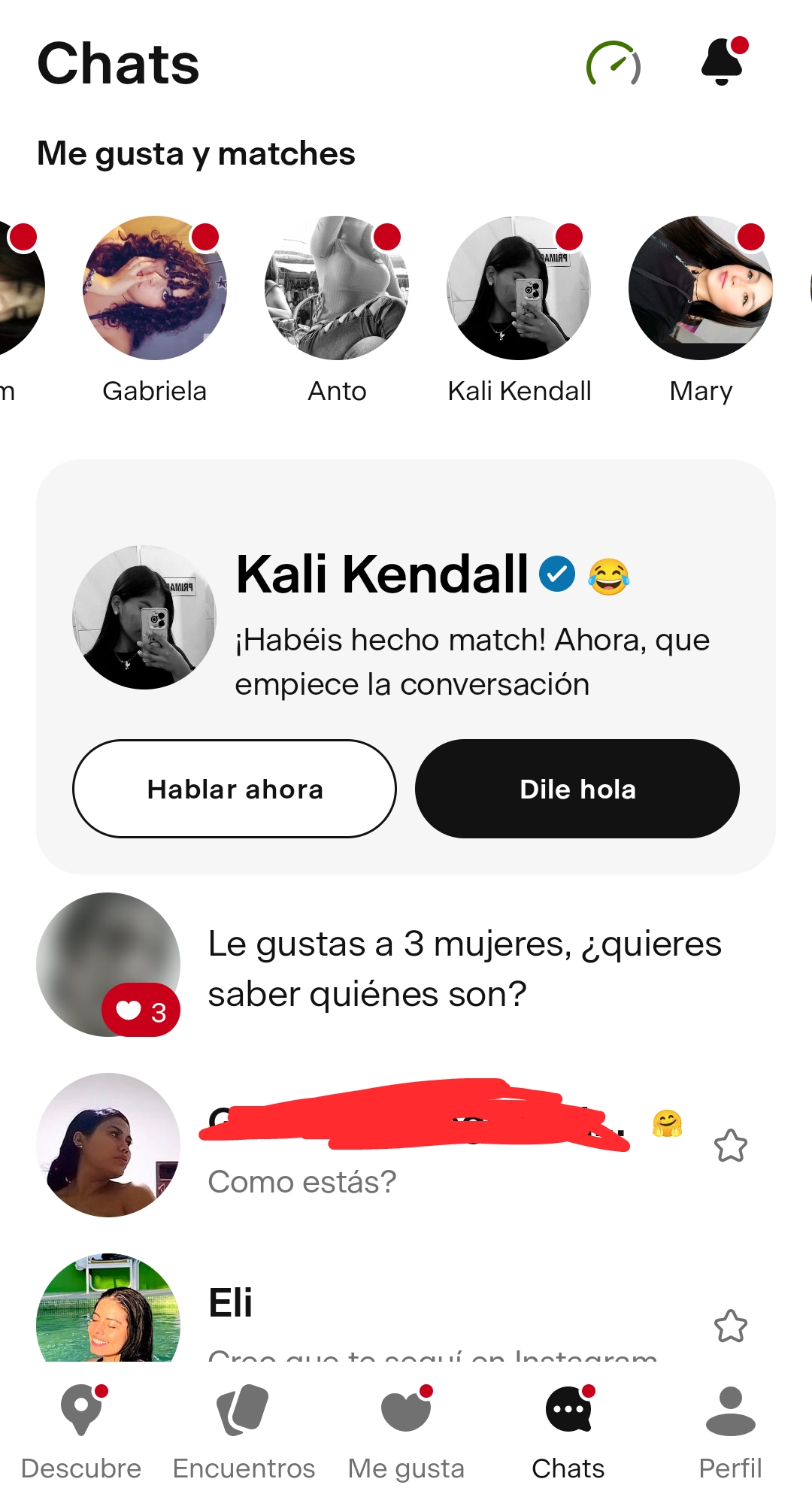Open Kali Kendall's match bubble
This screenshot has width=812, height=1488.
[x=519, y=288]
